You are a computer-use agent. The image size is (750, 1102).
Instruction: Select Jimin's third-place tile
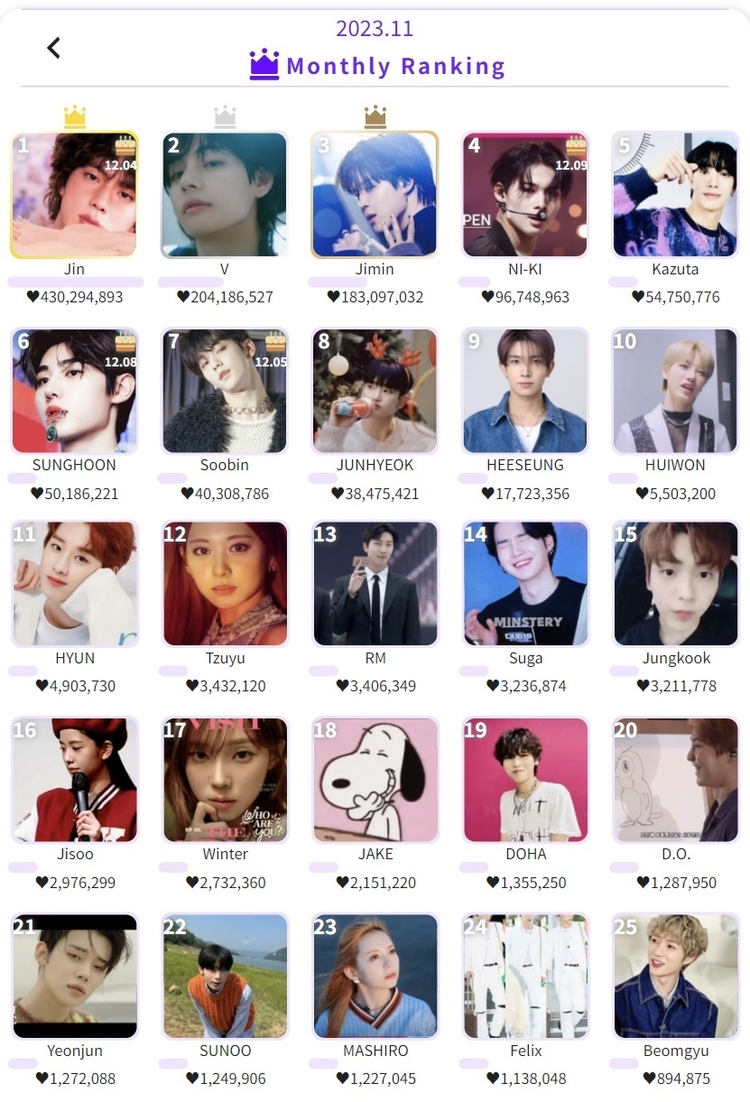point(375,195)
